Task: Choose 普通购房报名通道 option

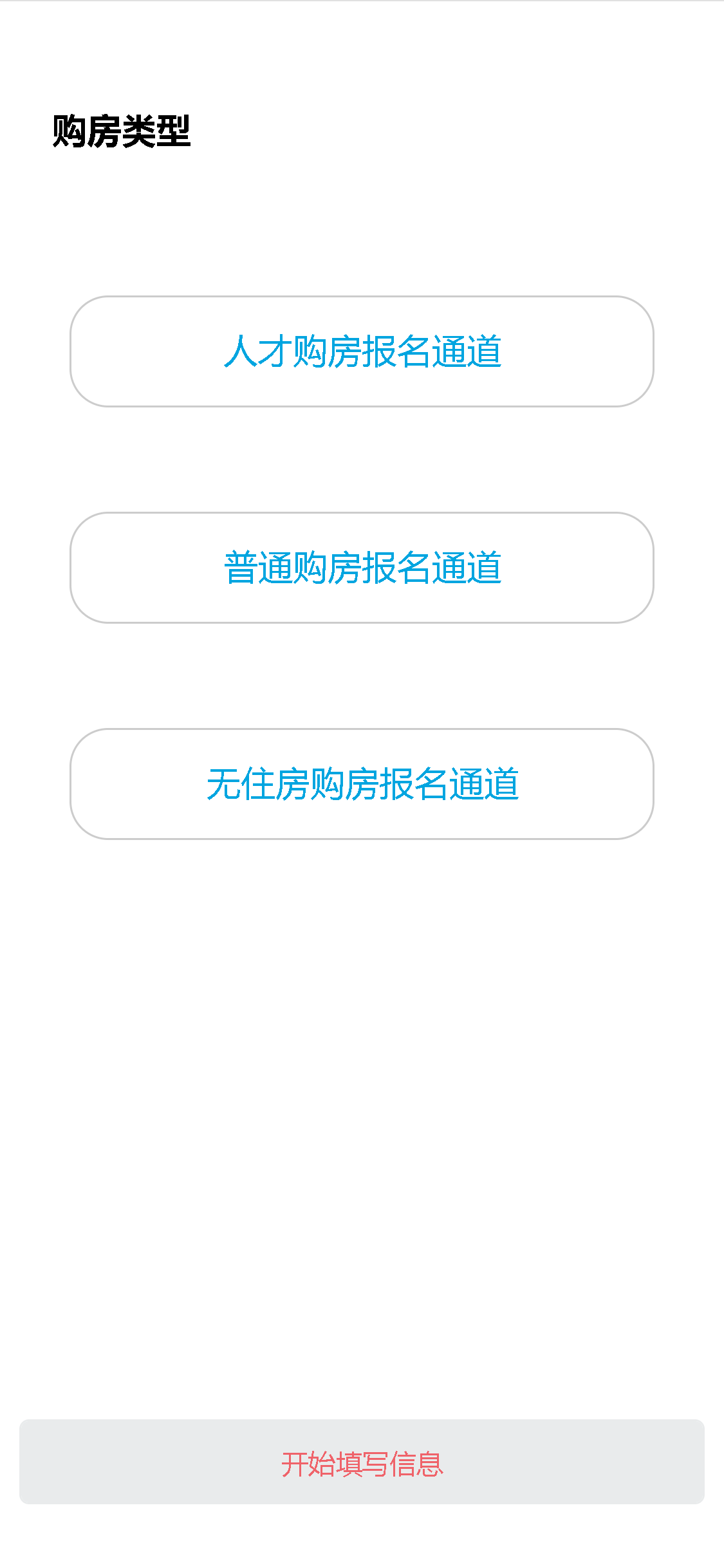Action: tap(362, 568)
